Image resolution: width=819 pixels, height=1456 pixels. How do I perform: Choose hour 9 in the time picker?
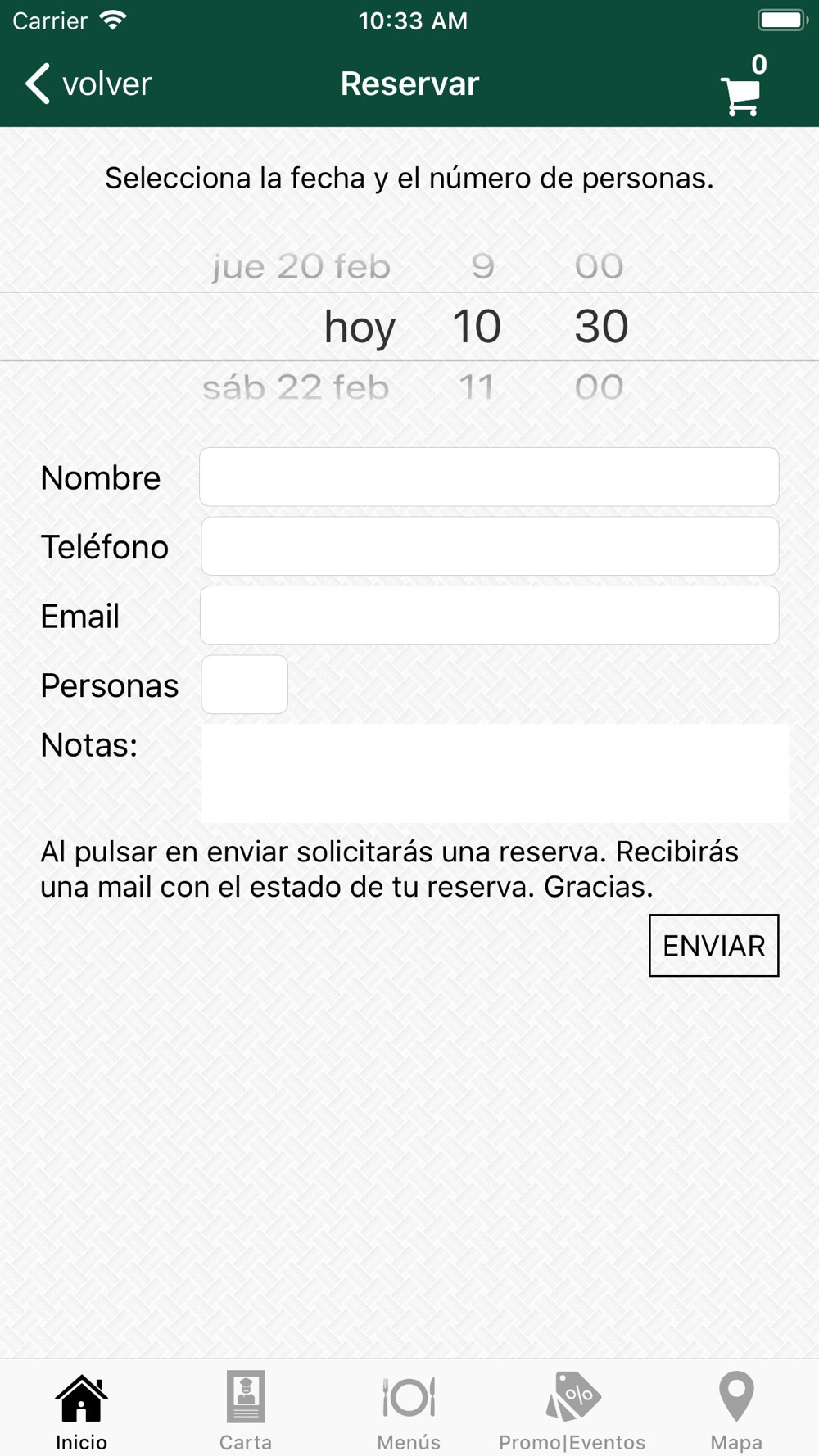click(482, 266)
